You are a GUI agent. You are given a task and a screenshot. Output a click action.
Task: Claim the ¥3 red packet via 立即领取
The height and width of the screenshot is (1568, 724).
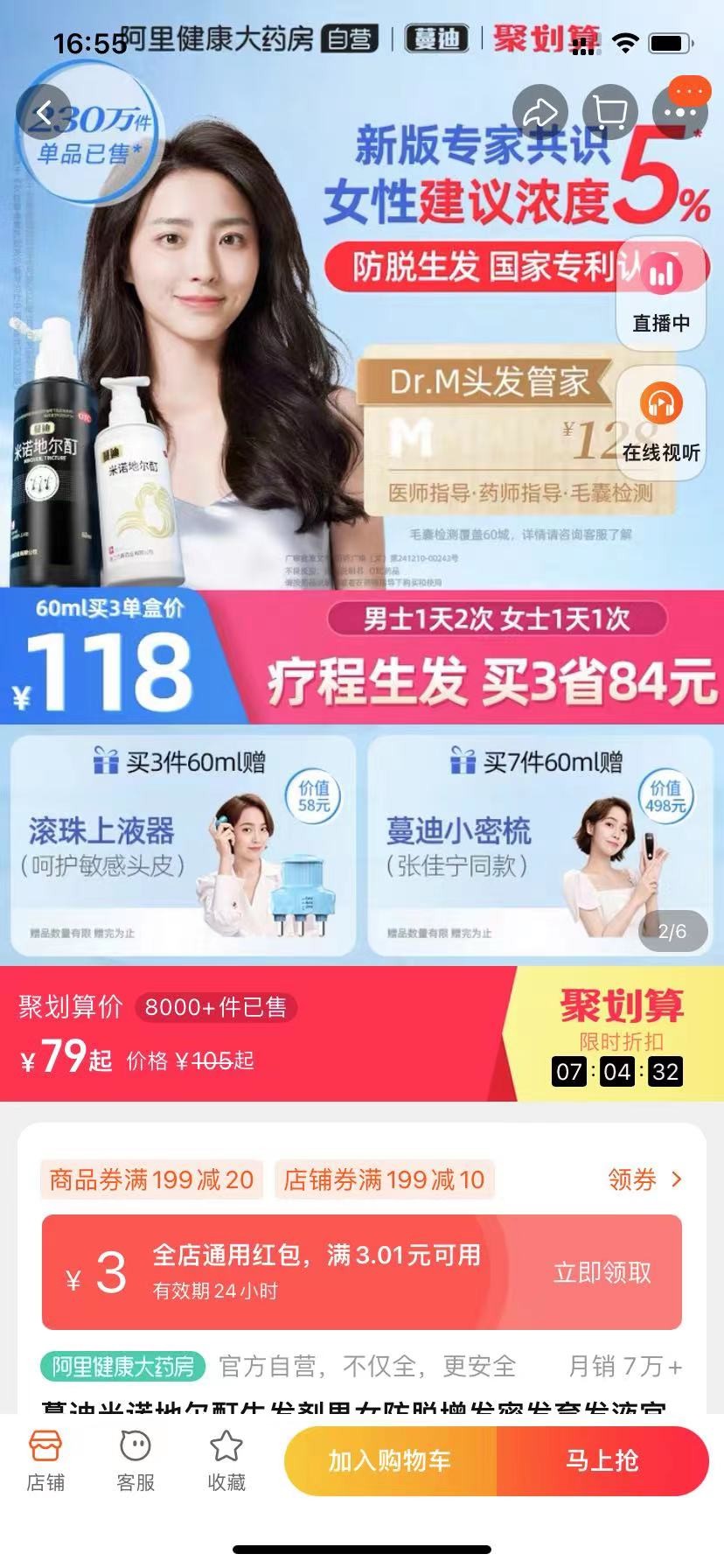602,1273
